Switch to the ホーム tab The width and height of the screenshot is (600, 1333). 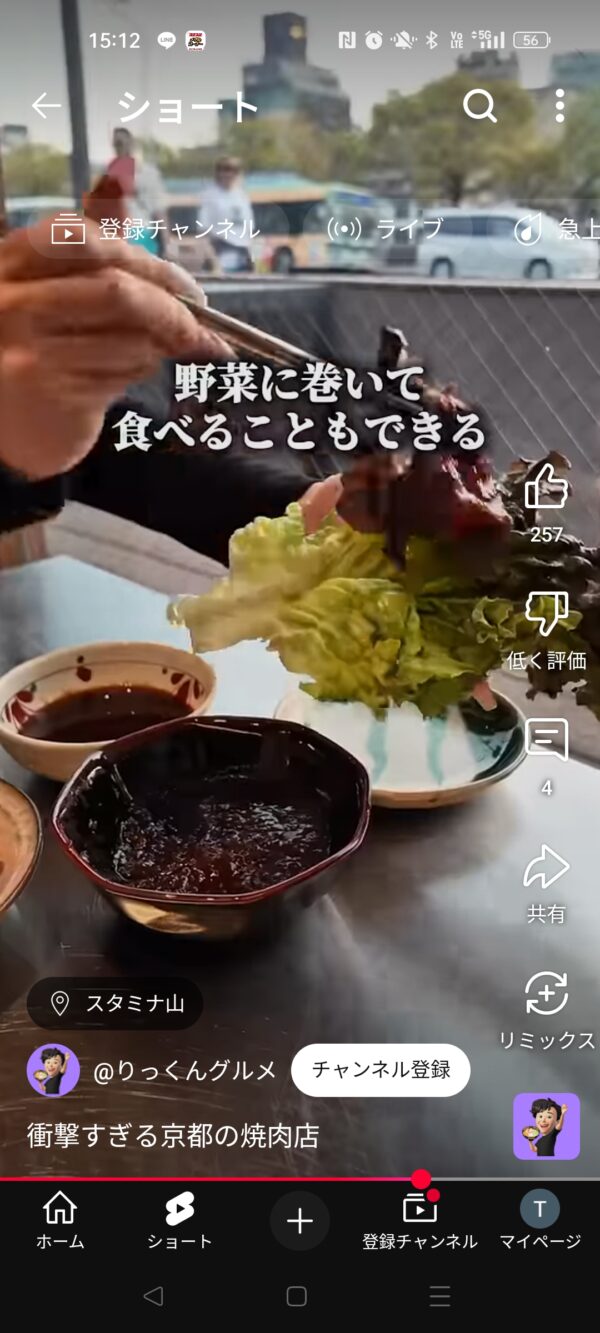(60, 1221)
